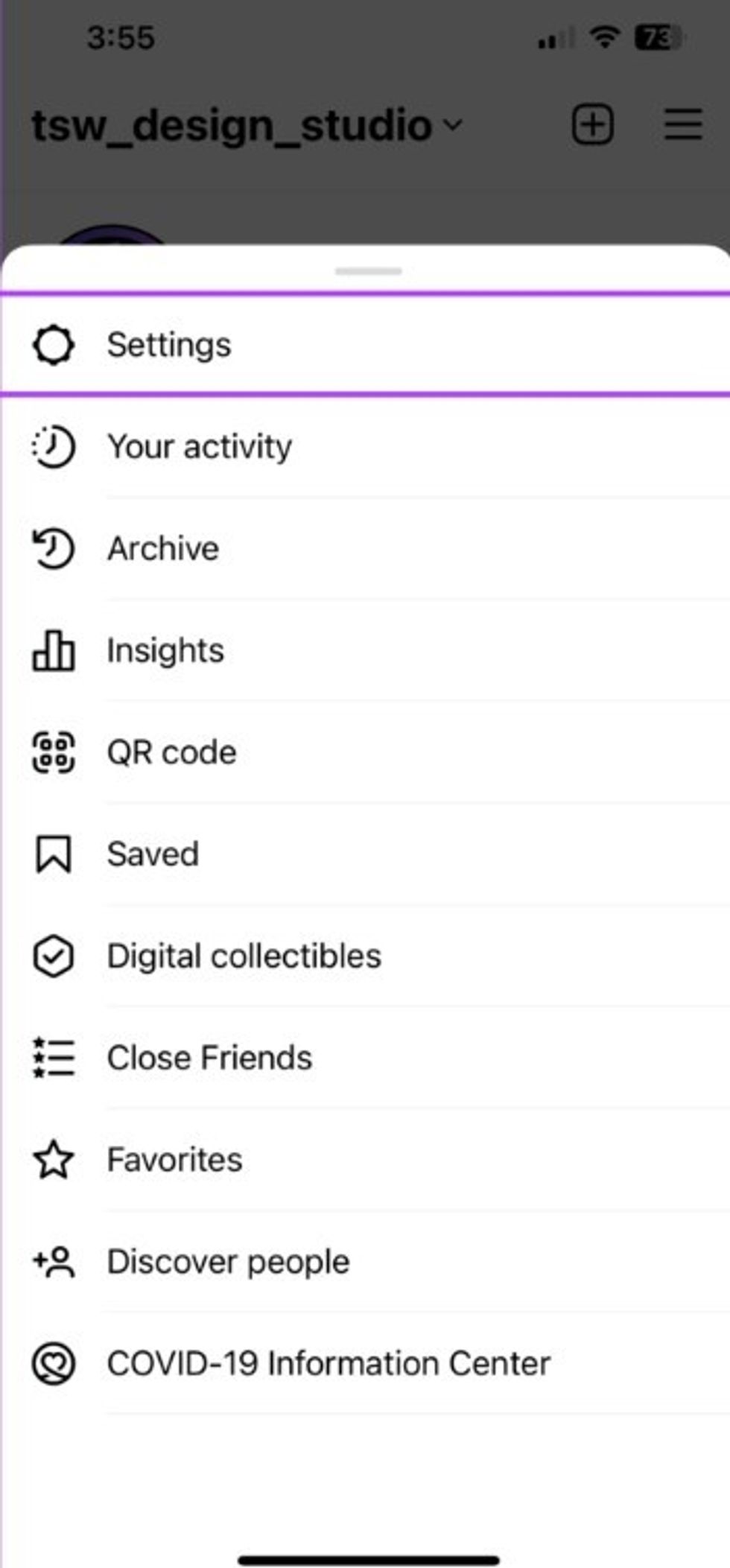
Task: Go to Digital collectibles
Action: [x=244, y=956]
